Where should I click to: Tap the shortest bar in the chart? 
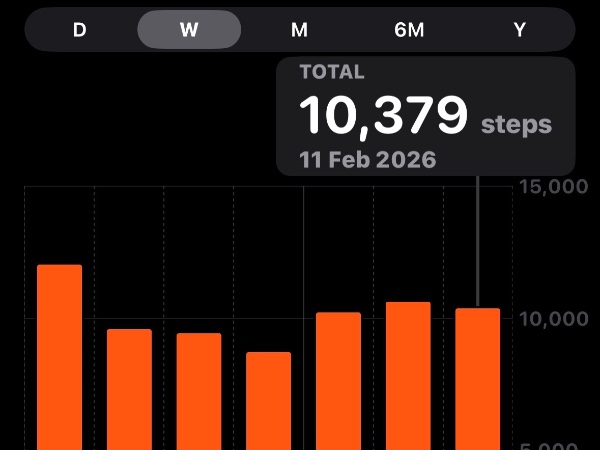tap(268, 400)
